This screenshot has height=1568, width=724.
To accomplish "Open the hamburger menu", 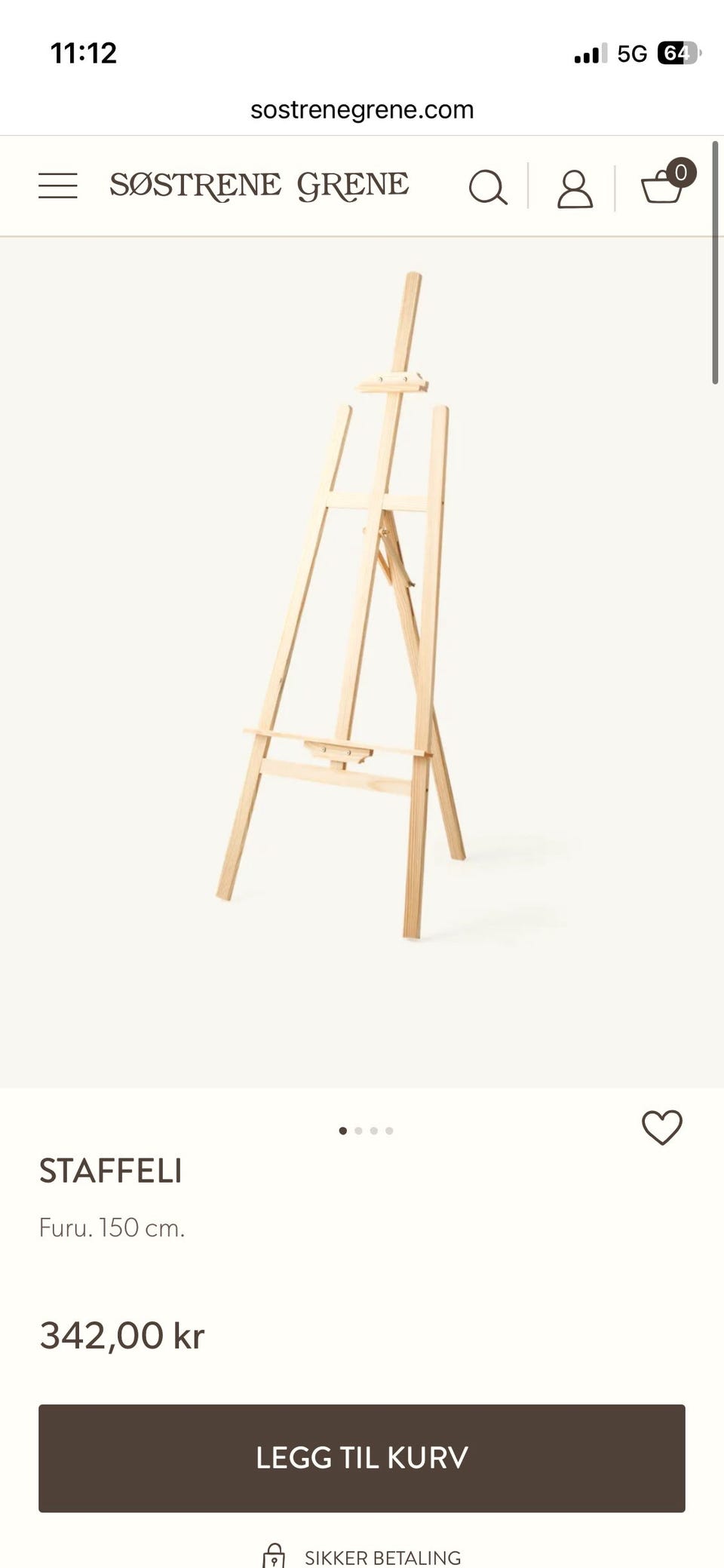I will click(58, 186).
